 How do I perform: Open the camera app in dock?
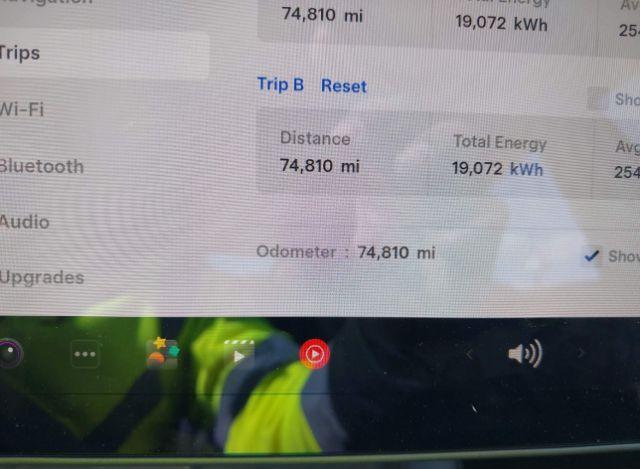tap(8, 353)
